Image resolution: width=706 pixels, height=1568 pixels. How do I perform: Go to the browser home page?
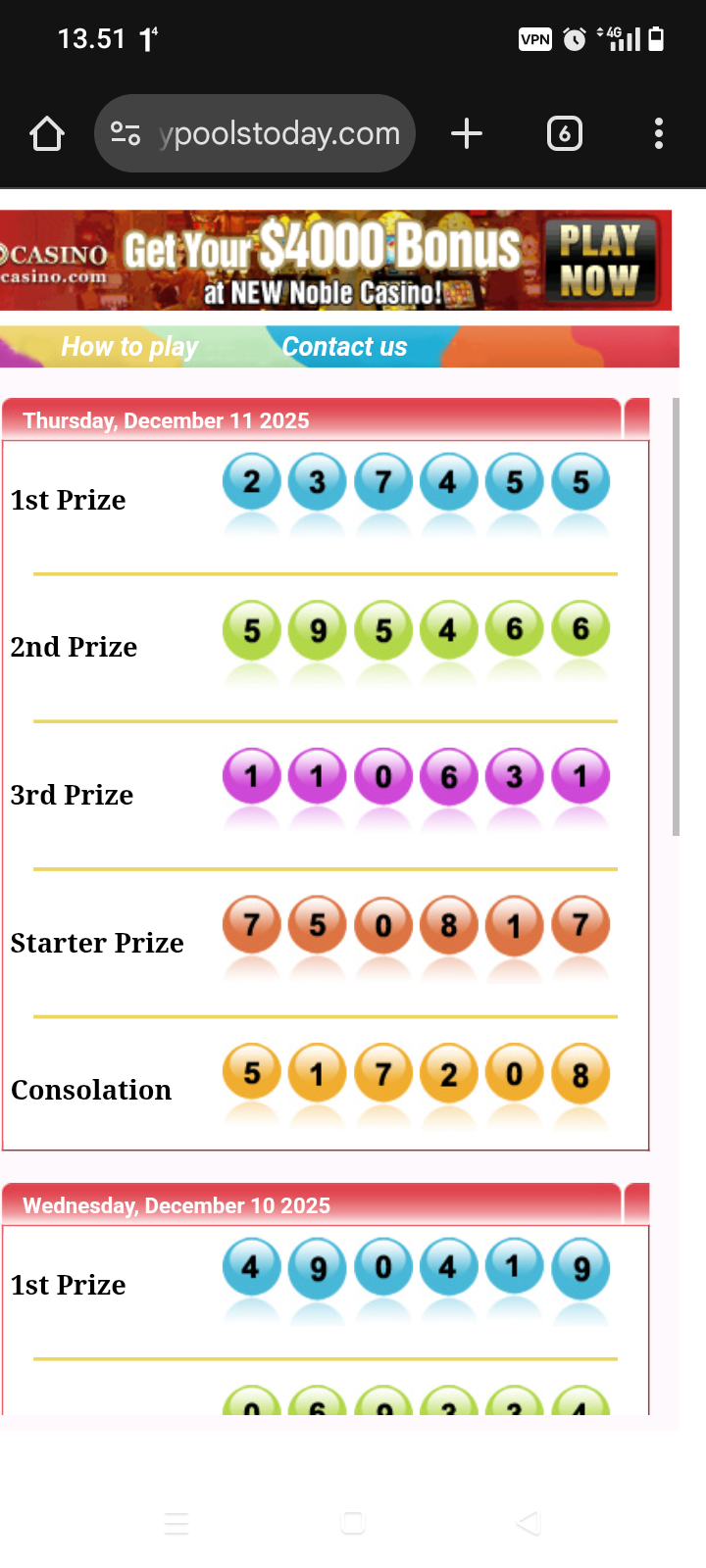point(47,133)
